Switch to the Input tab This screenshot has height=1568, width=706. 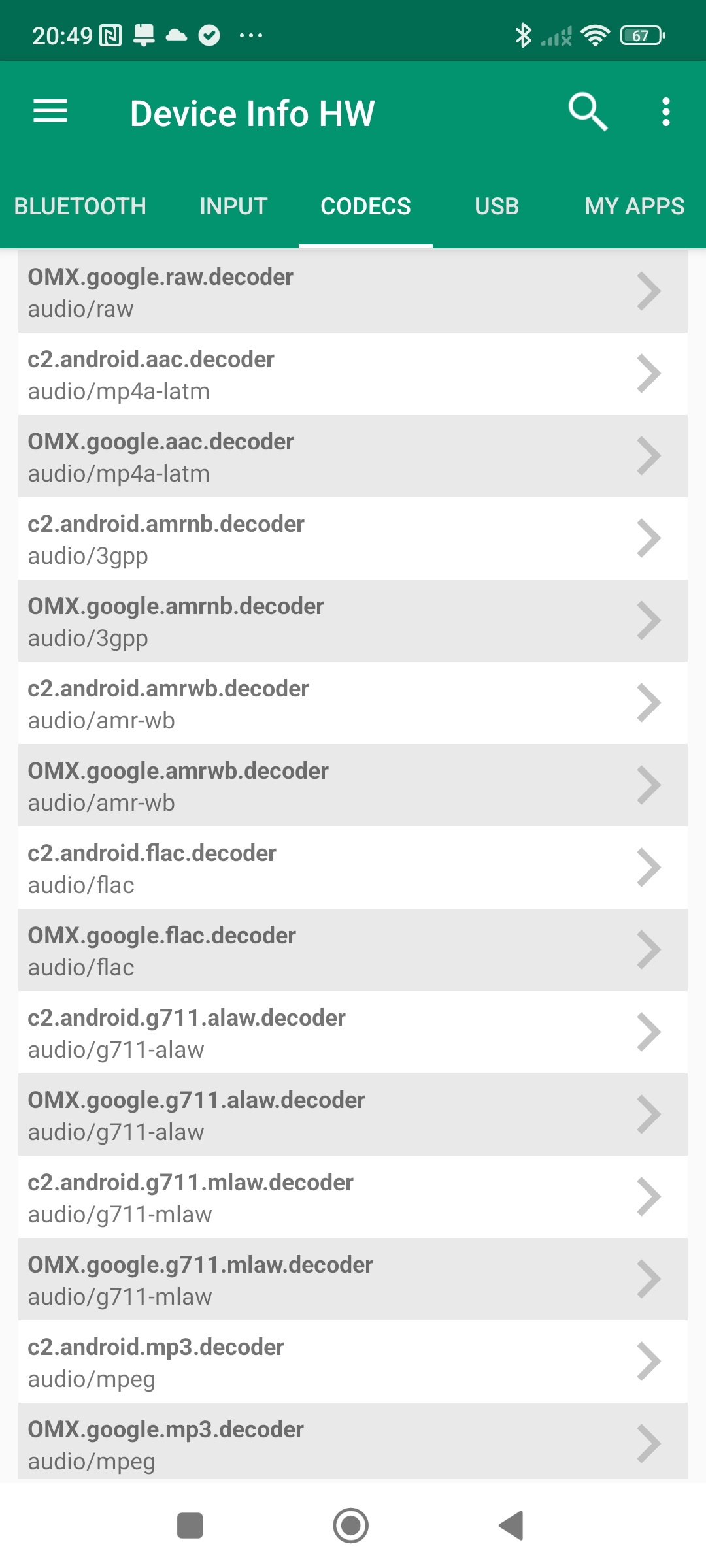[233, 206]
